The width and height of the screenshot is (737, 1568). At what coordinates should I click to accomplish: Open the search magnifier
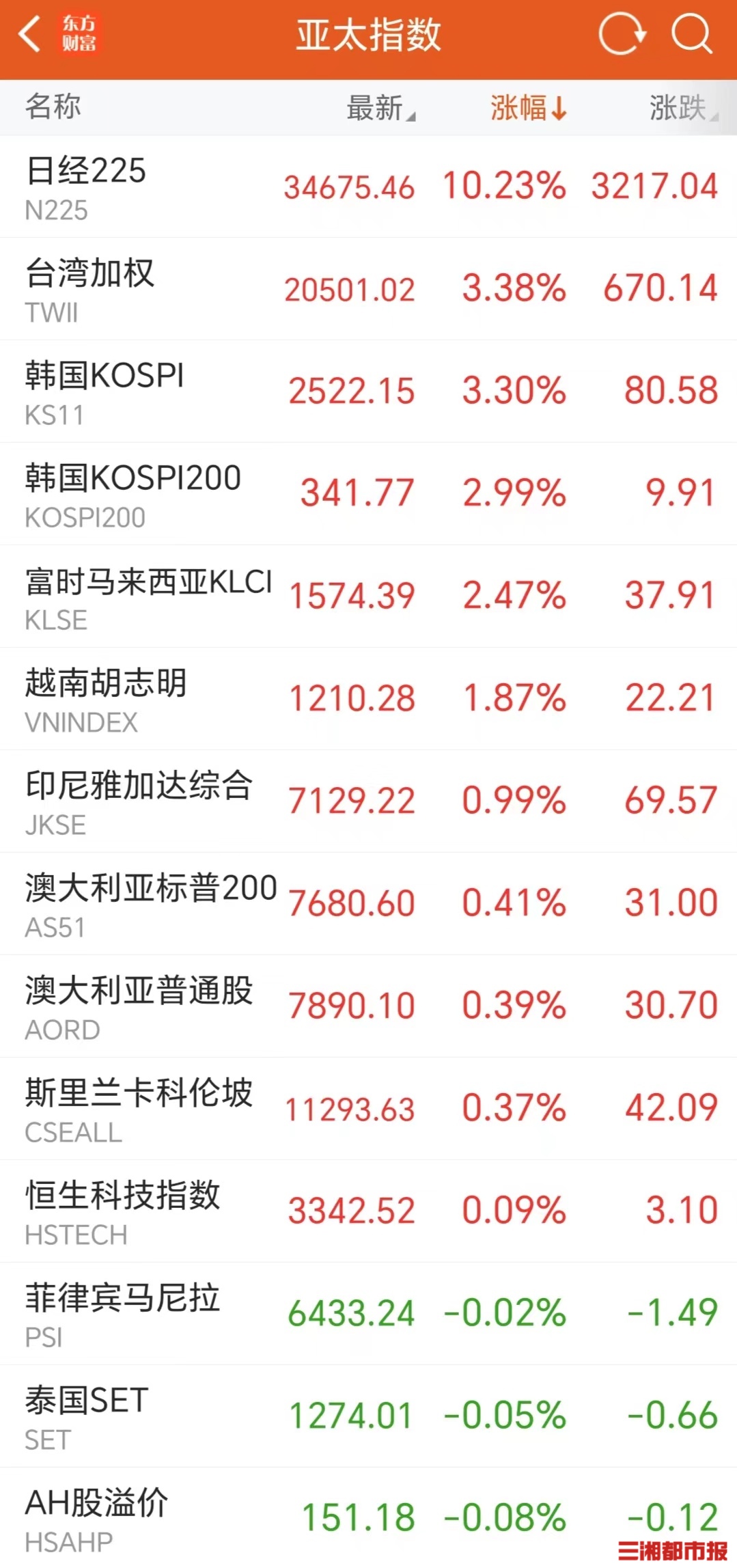[x=691, y=34]
